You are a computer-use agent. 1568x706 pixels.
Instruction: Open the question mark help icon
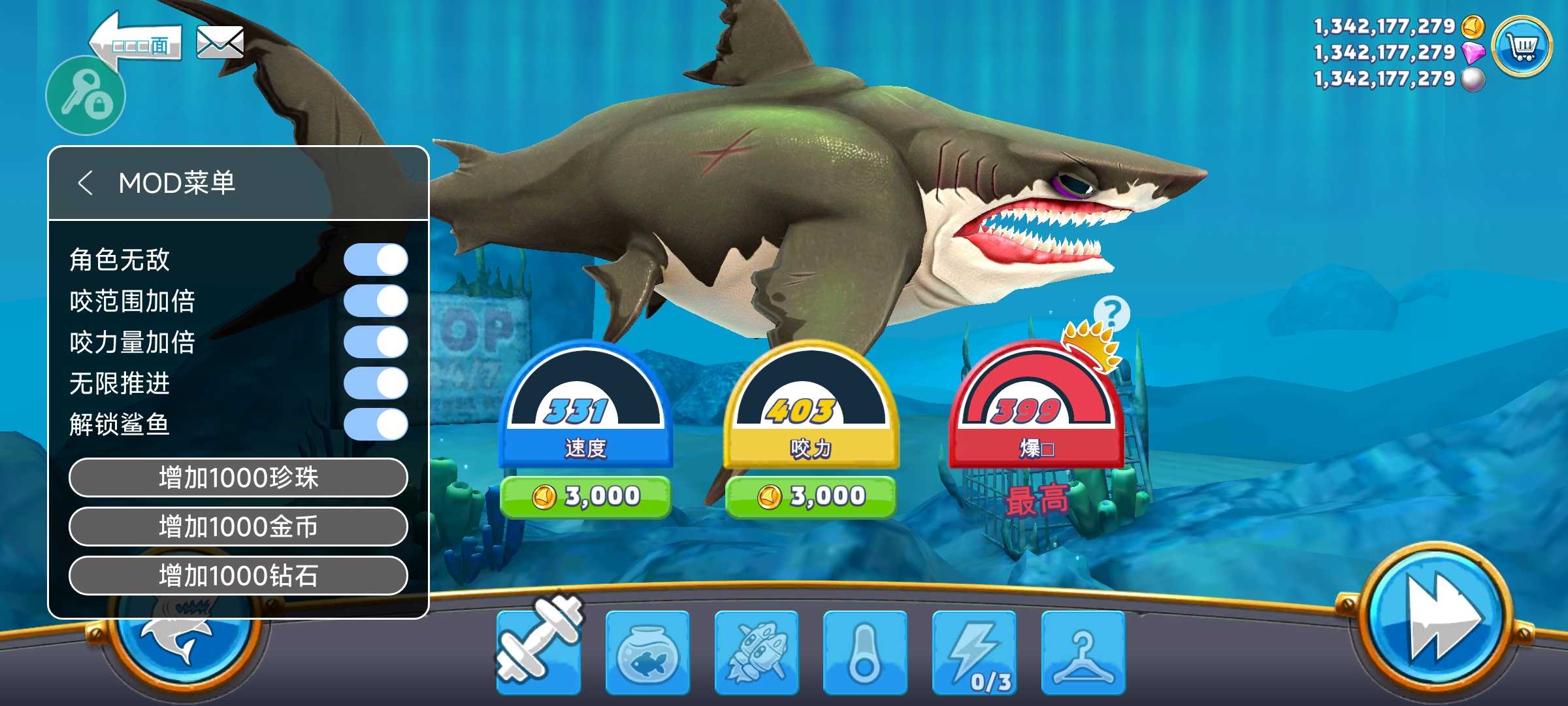point(1111,313)
